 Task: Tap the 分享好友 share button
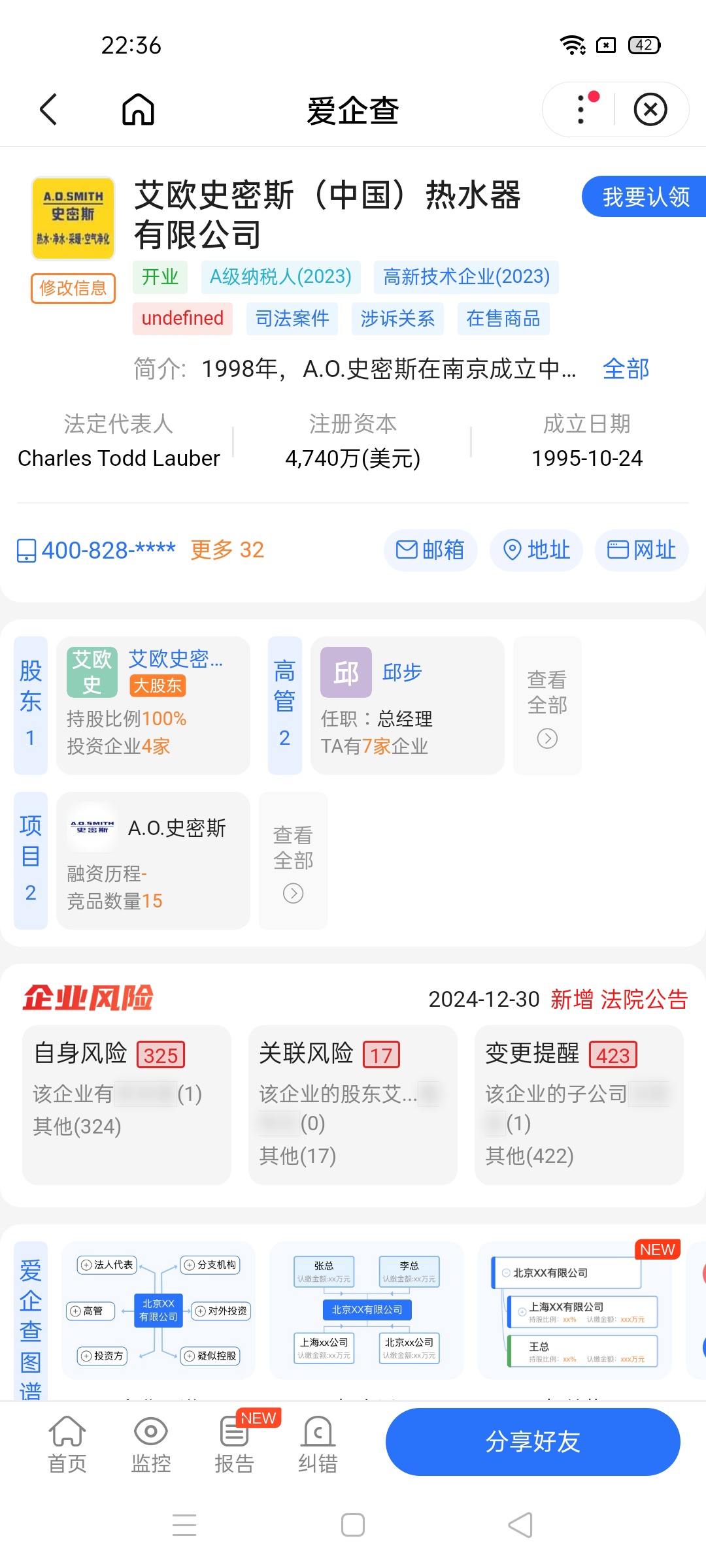pos(533,1442)
